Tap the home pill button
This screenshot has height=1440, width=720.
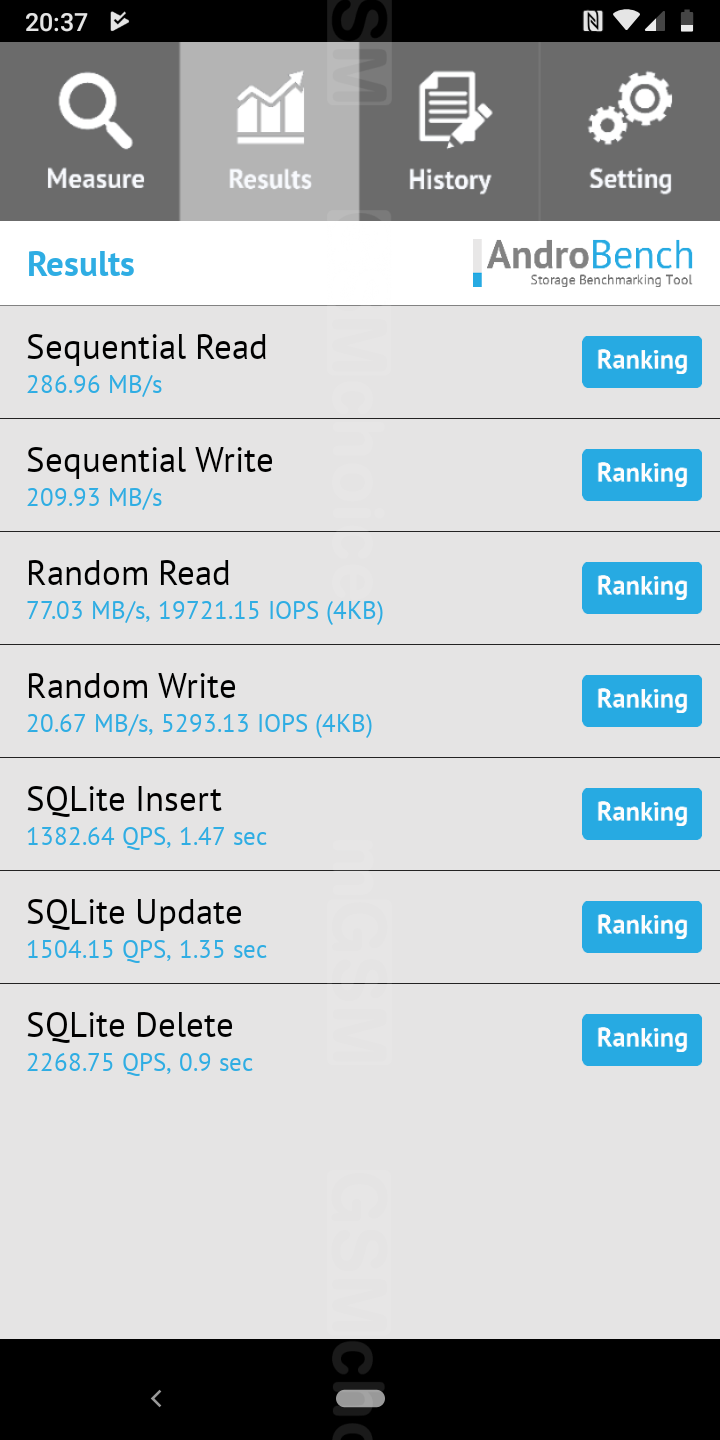tap(360, 1399)
